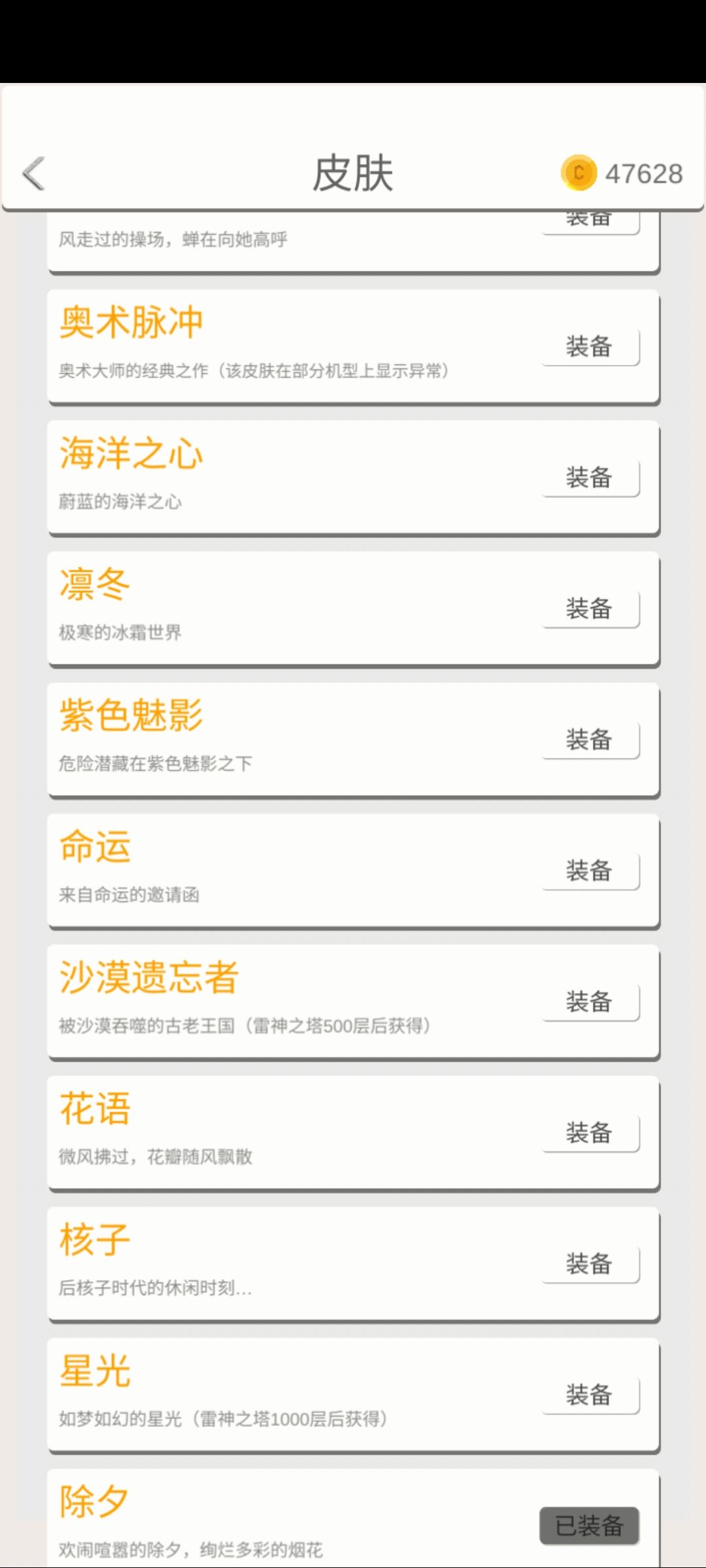Equip the 海洋之心 skin
The width and height of the screenshot is (706, 1568).
pyautogui.click(x=590, y=478)
